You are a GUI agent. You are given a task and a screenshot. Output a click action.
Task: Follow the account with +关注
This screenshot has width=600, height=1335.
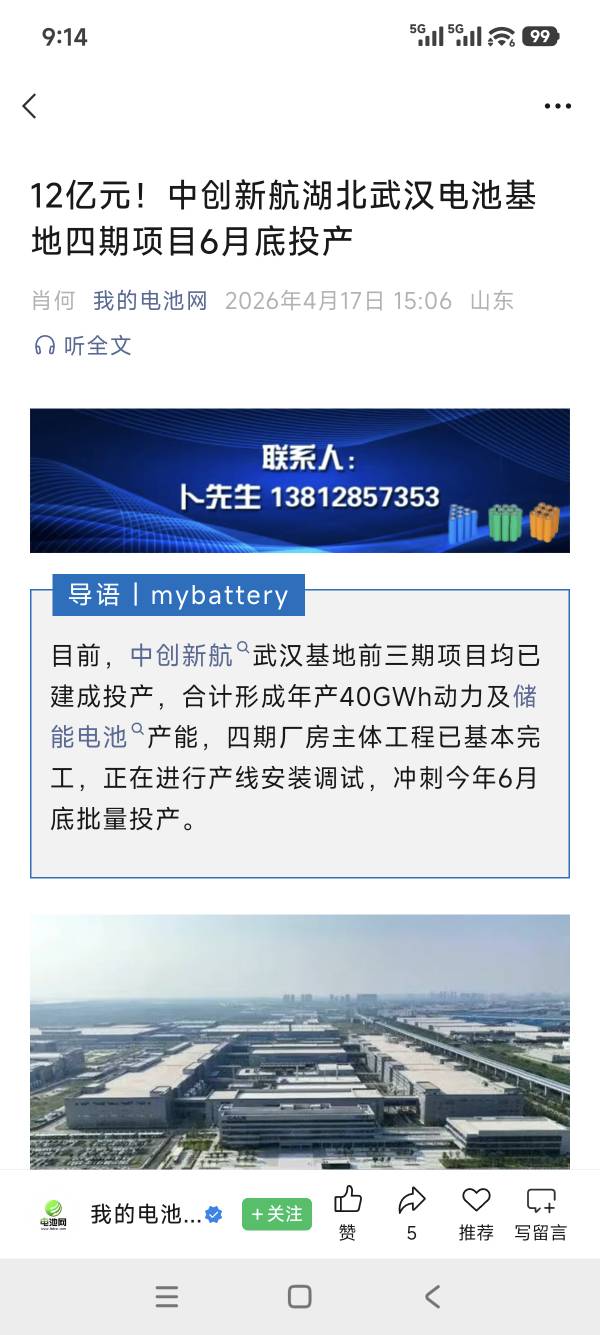pos(276,1214)
